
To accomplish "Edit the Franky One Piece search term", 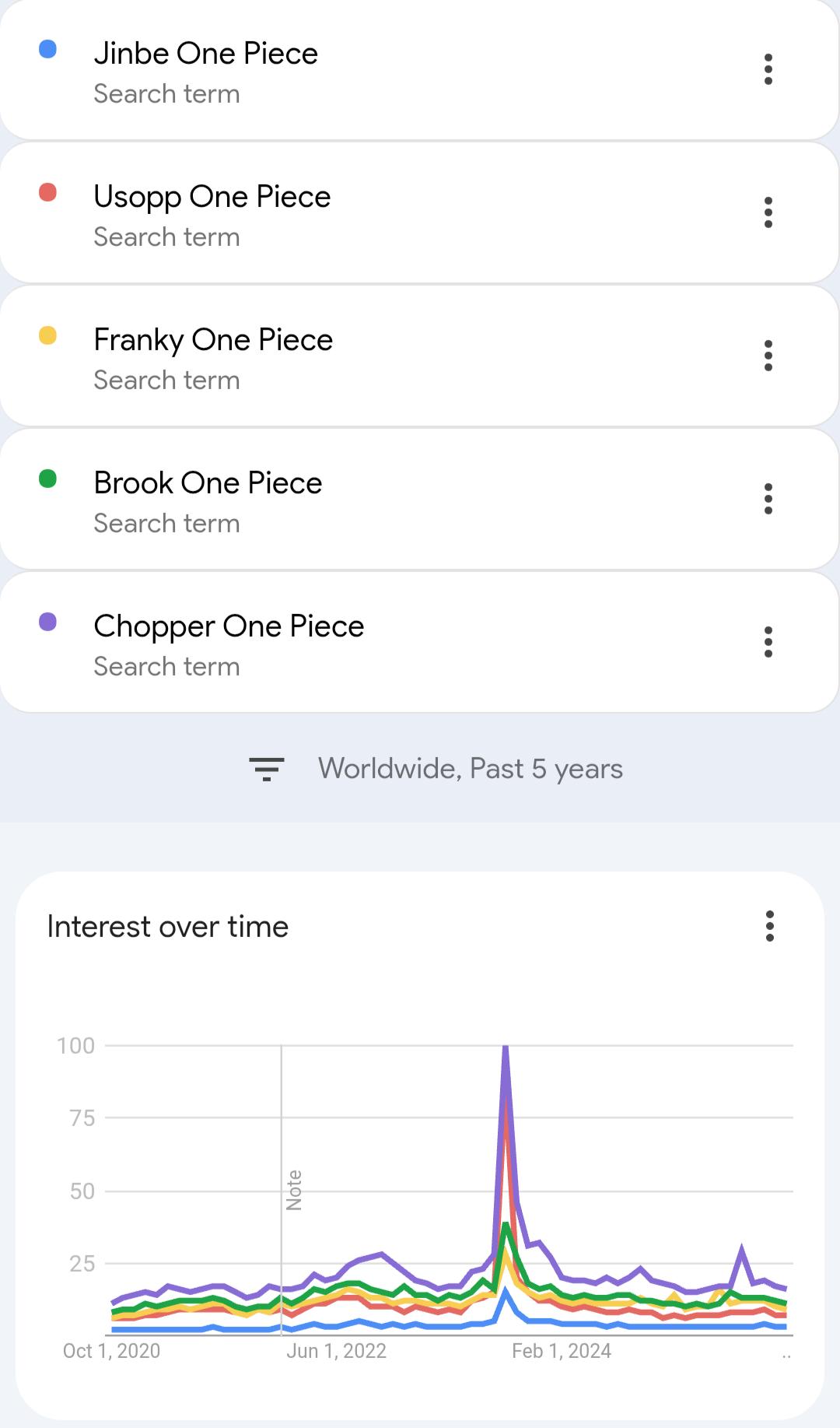I will [x=213, y=340].
